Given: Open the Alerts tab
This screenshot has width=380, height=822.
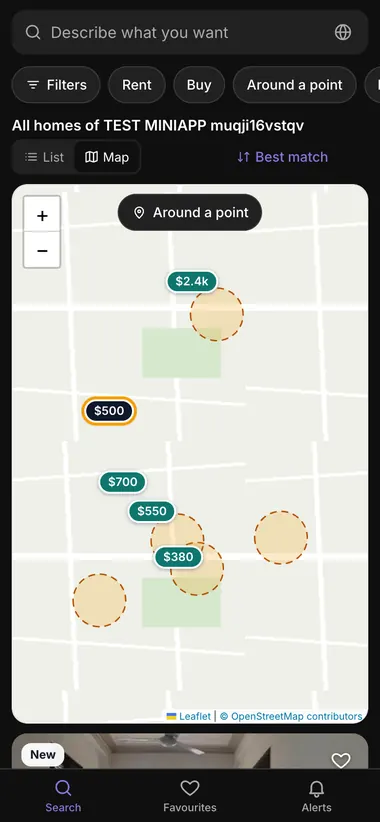Looking at the screenshot, I should click(x=317, y=796).
